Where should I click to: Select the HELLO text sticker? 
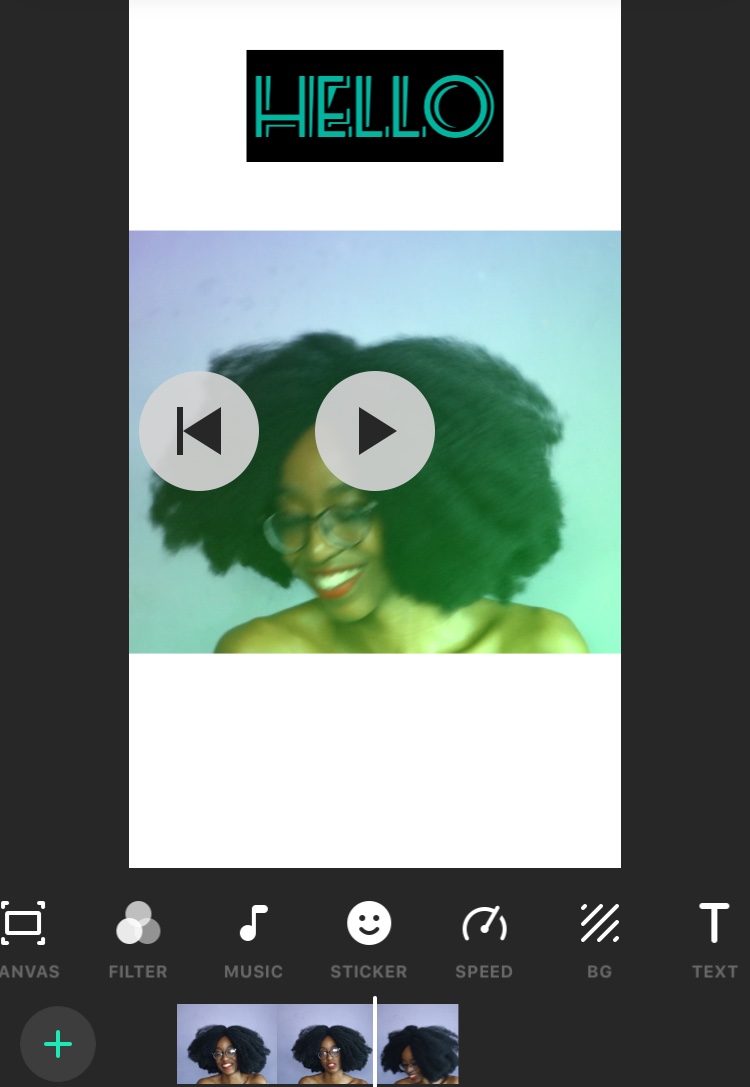[375, 106]
